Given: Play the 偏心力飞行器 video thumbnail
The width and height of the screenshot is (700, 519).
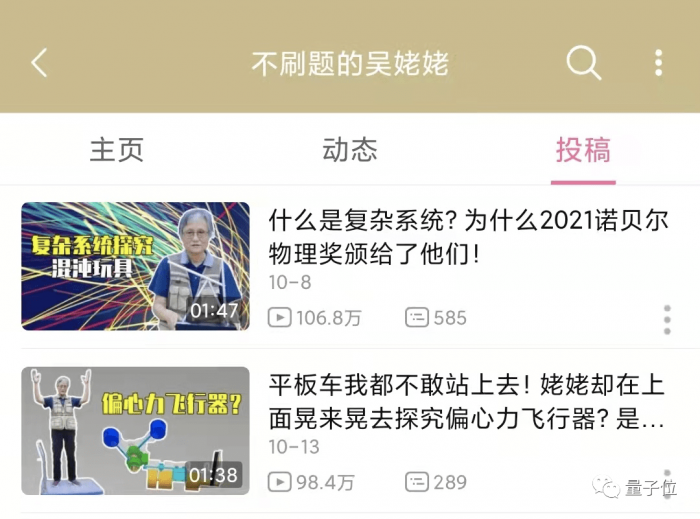Looking at the screenshot, I should coord(135,431).
